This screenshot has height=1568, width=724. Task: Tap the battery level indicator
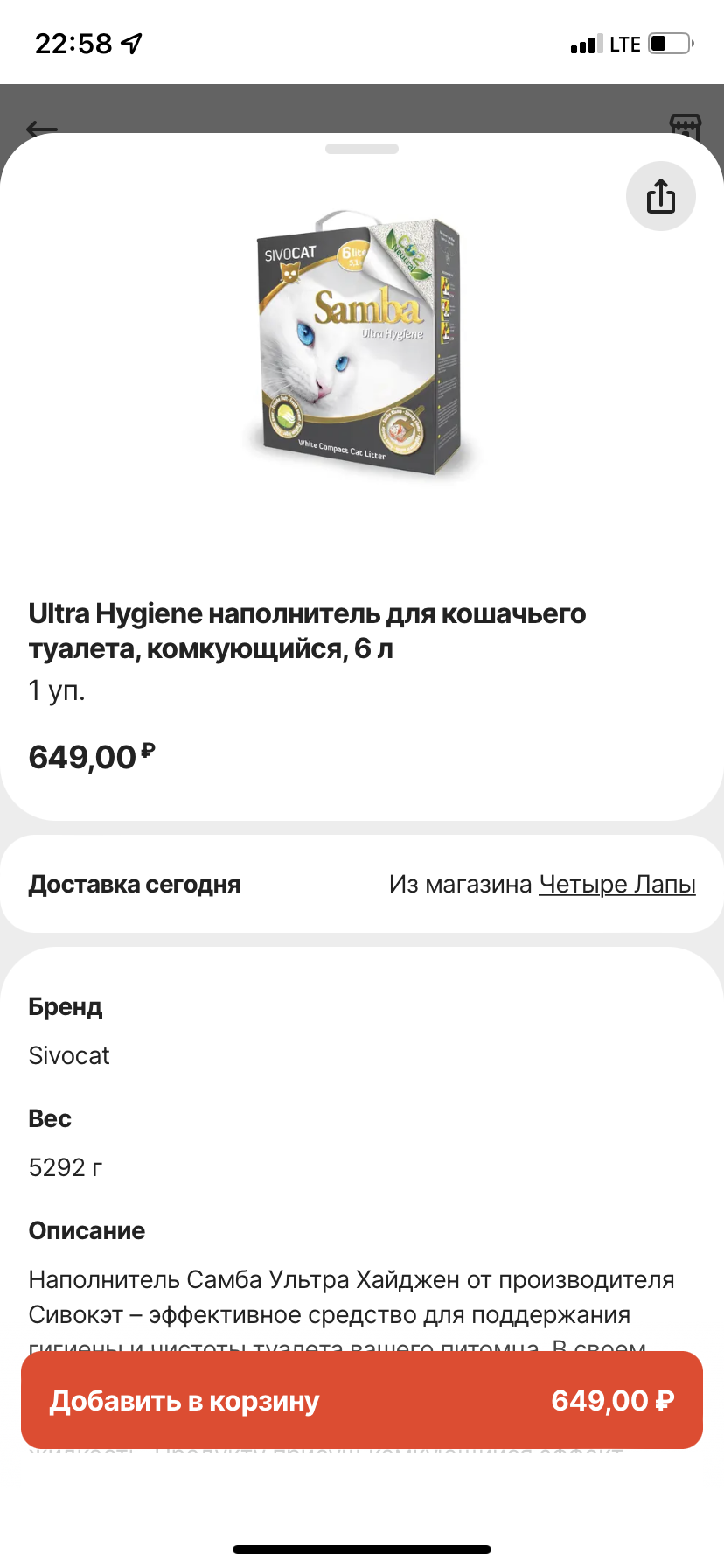coord(670,43)
